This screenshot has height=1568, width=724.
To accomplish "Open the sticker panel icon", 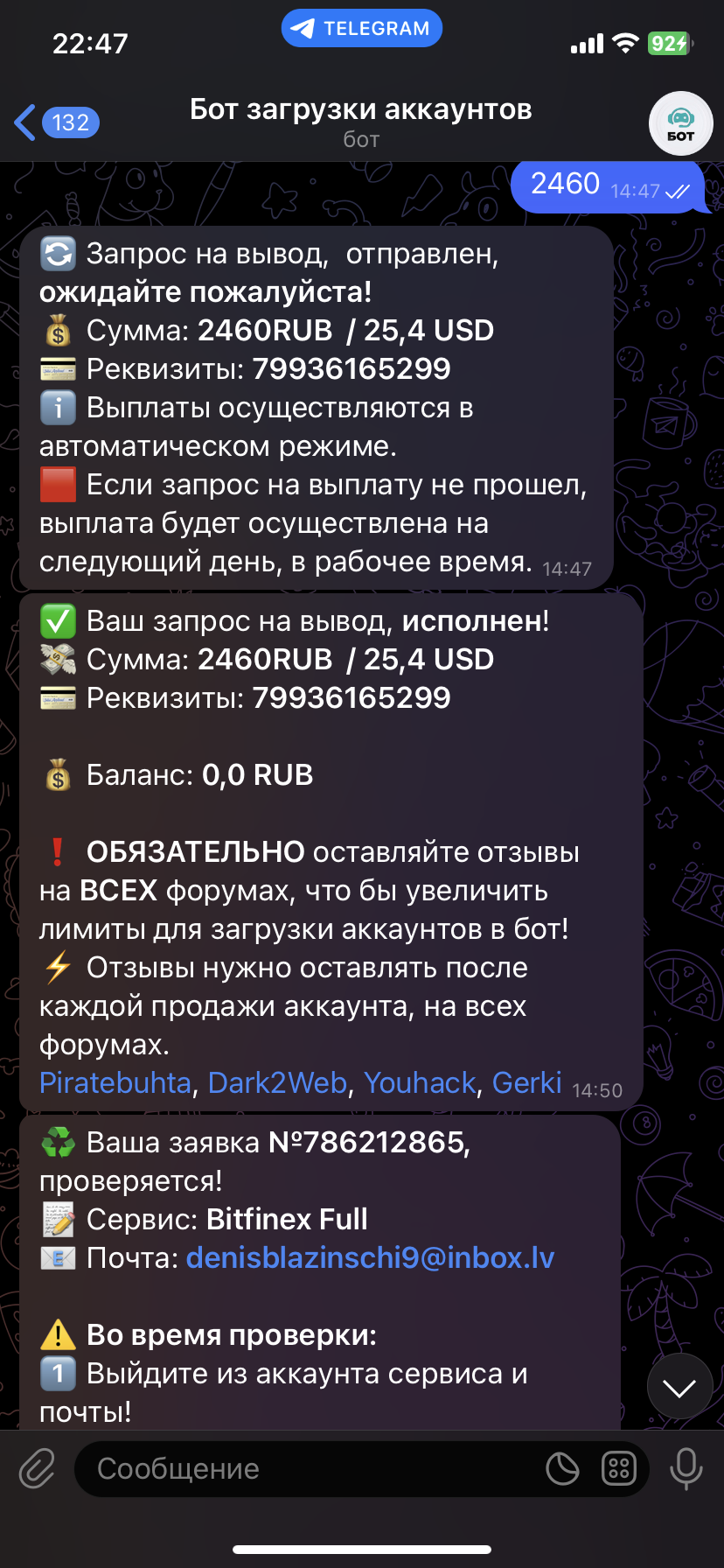I will [562, 1469].
